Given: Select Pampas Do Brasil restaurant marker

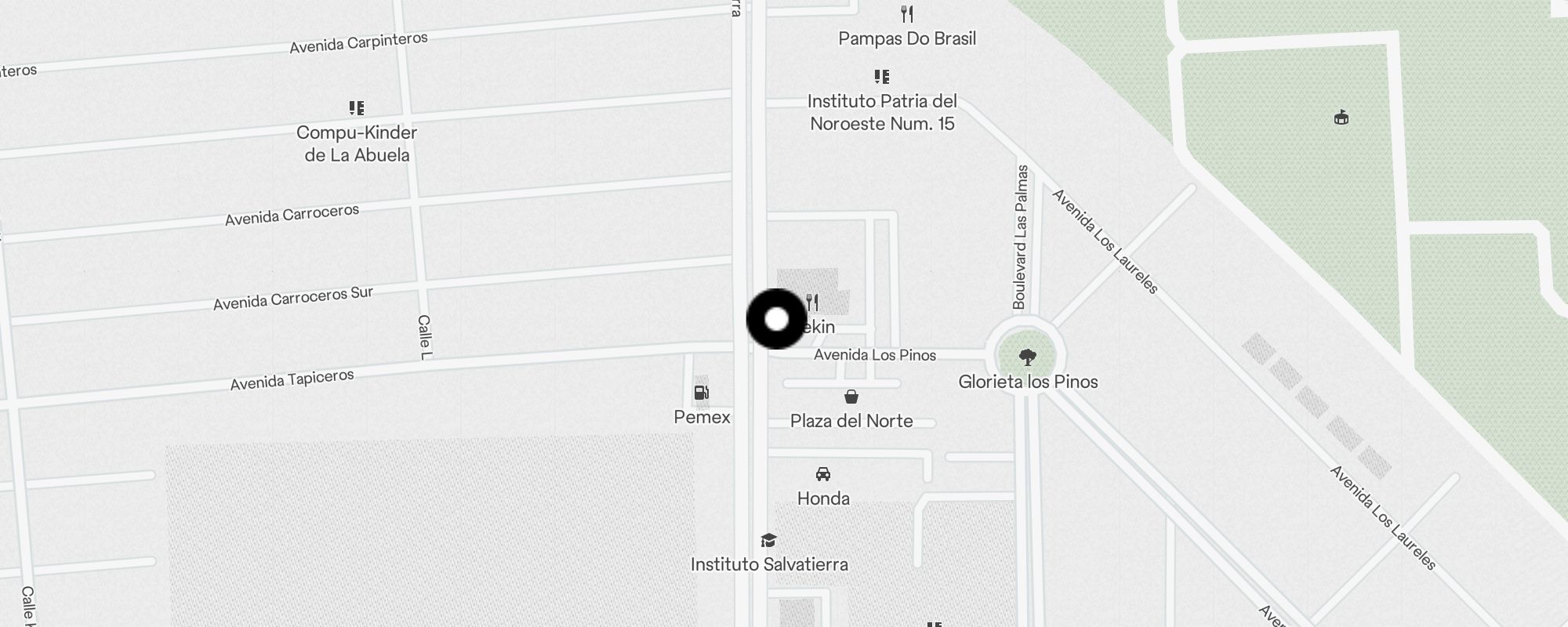Looking at the screenshot, I should coord(907,14).
